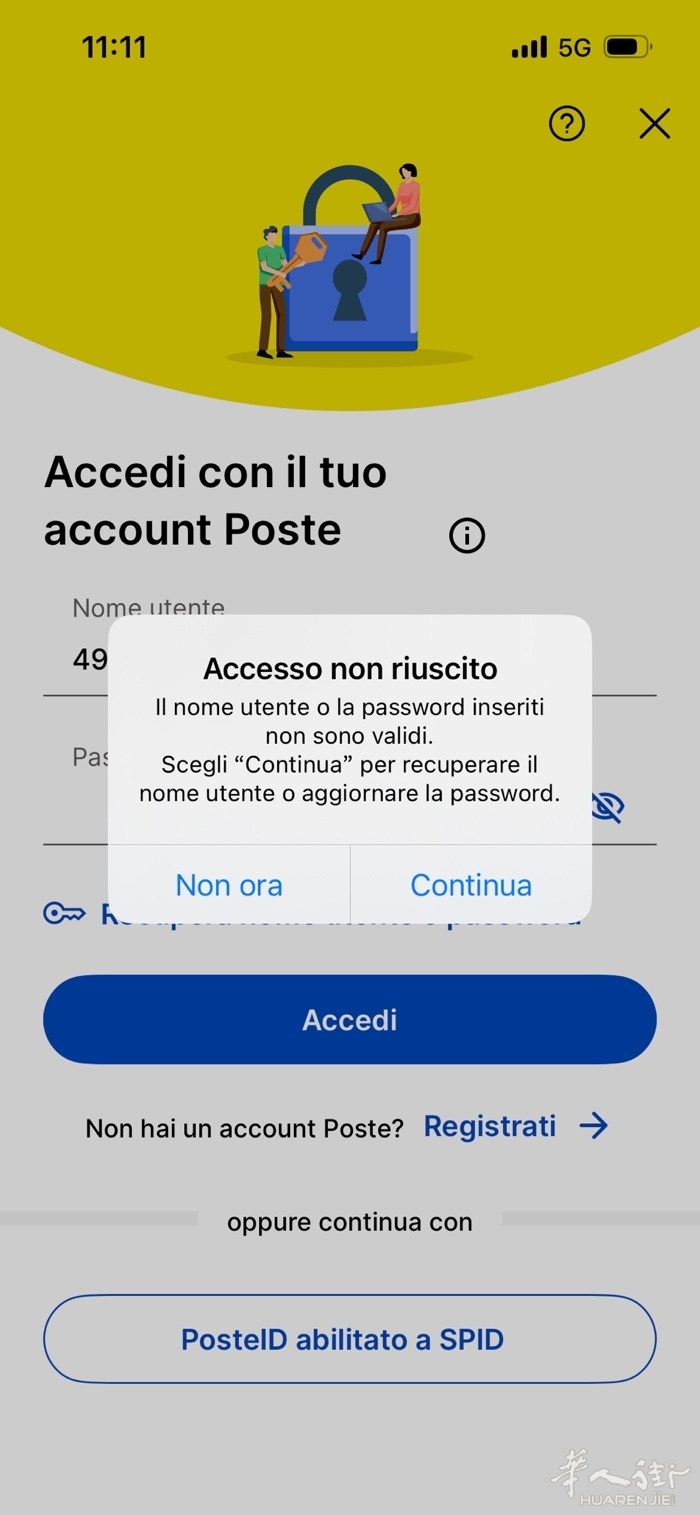Close the Poste login screen

(x=655, y=124)
